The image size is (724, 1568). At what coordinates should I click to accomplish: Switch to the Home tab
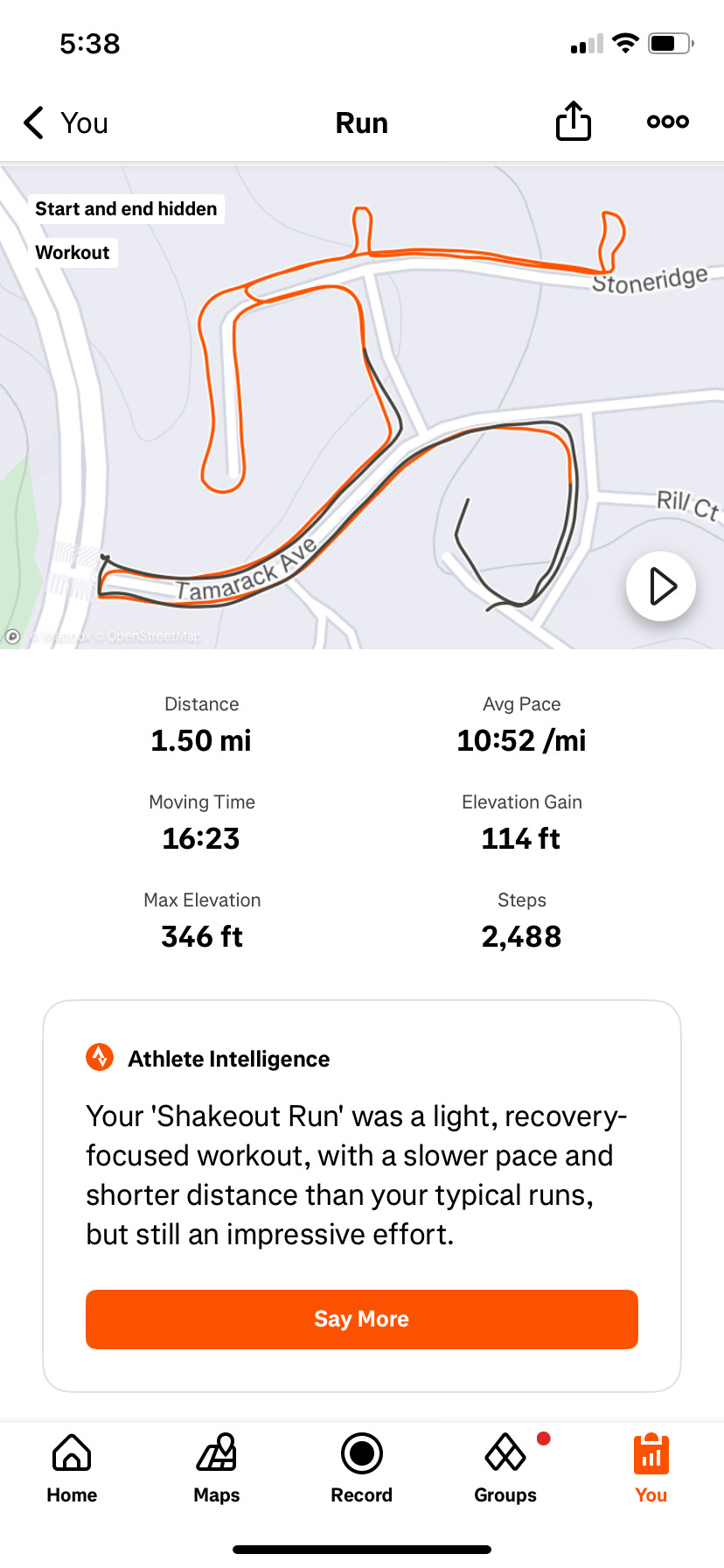click(x=72, y=1469)
